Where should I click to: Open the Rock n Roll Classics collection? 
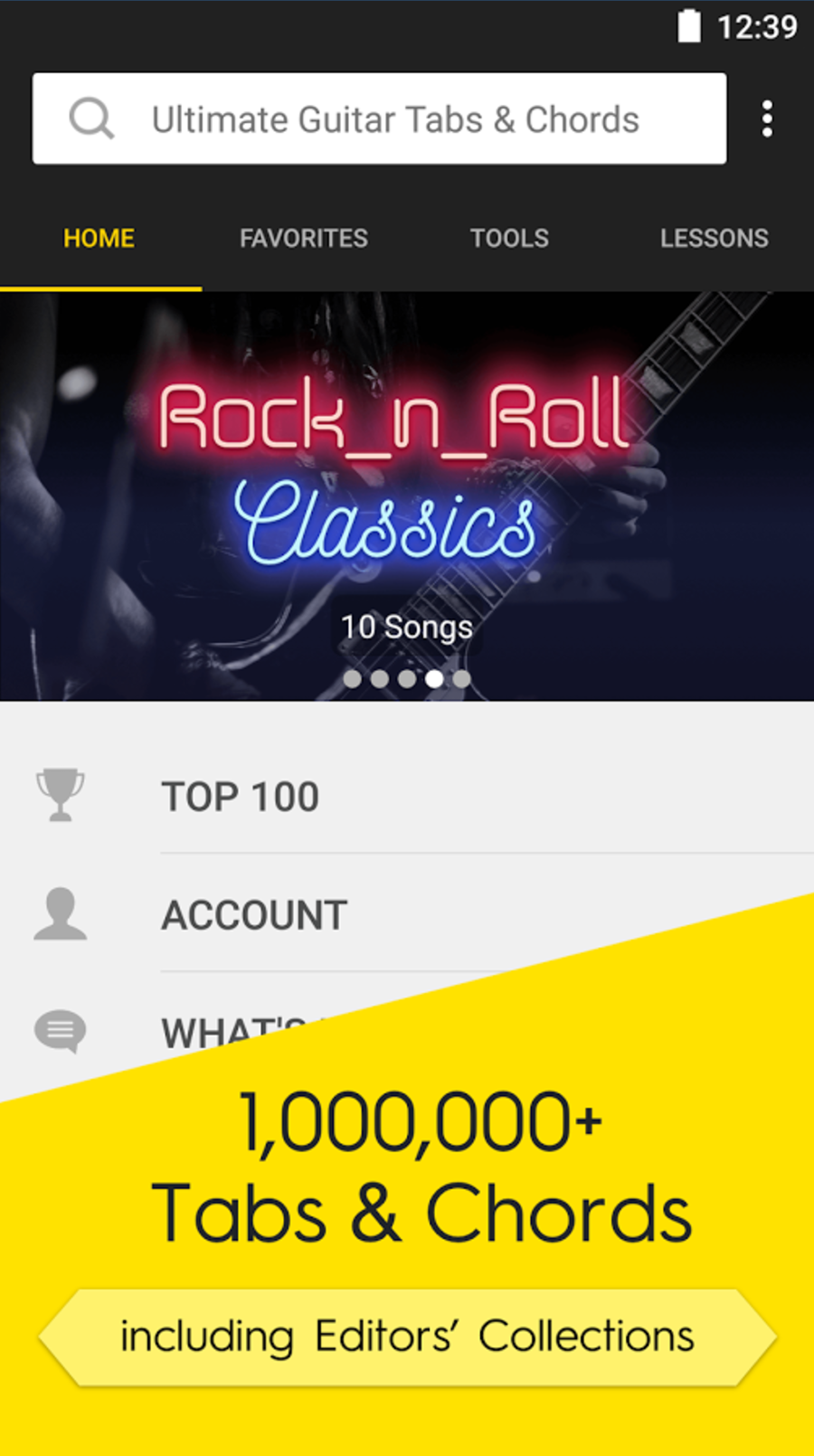pyautogui.click(x=407, y=496)
